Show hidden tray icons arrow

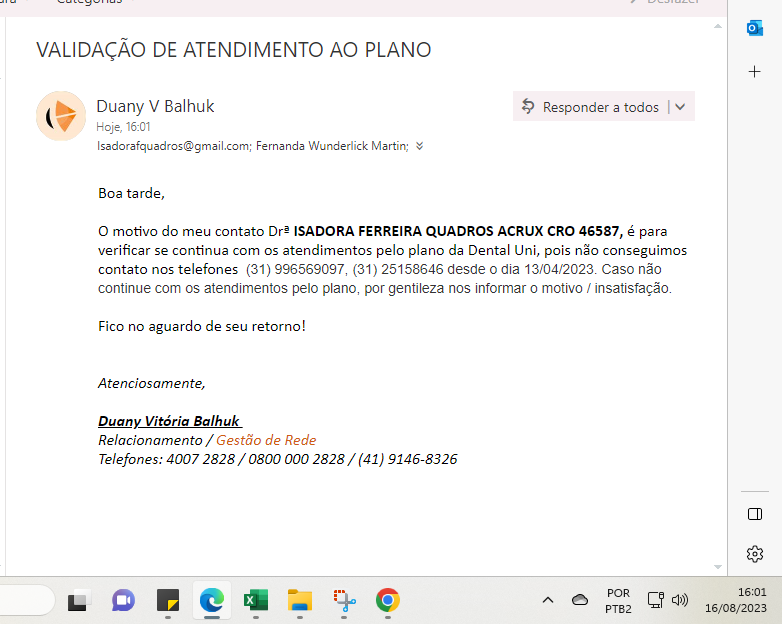pos(547,600)
